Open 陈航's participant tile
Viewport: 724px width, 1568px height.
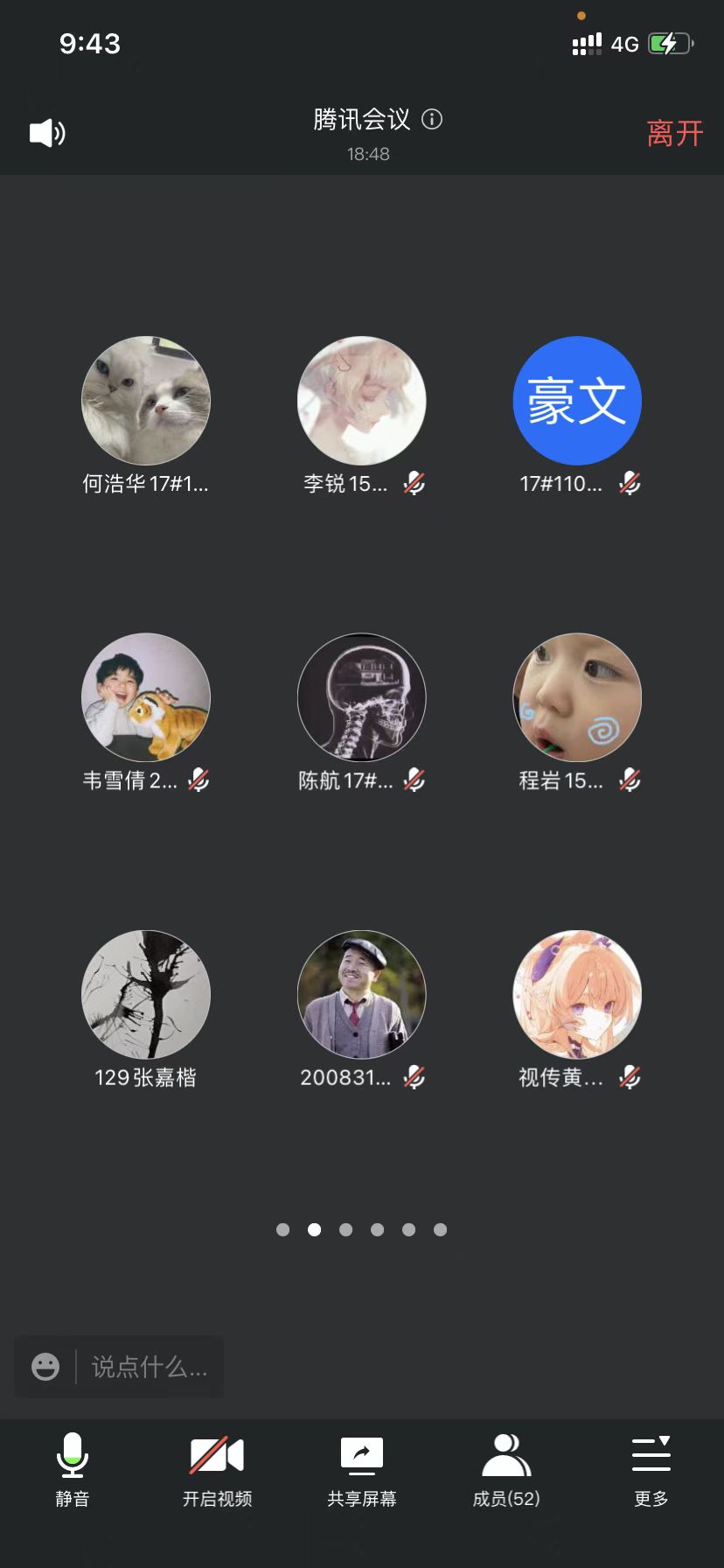point(361,697)
